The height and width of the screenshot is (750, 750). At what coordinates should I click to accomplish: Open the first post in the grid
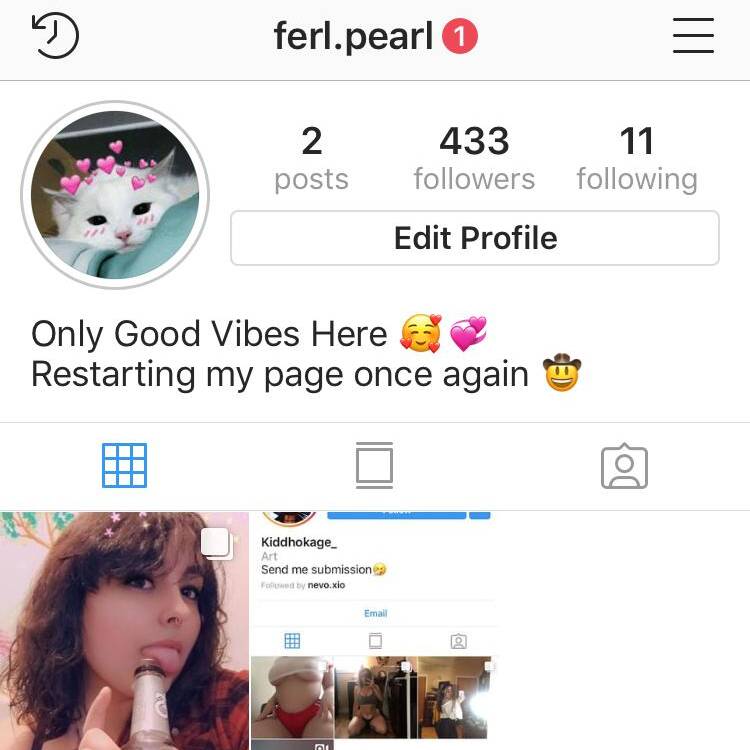coord(124,630)
